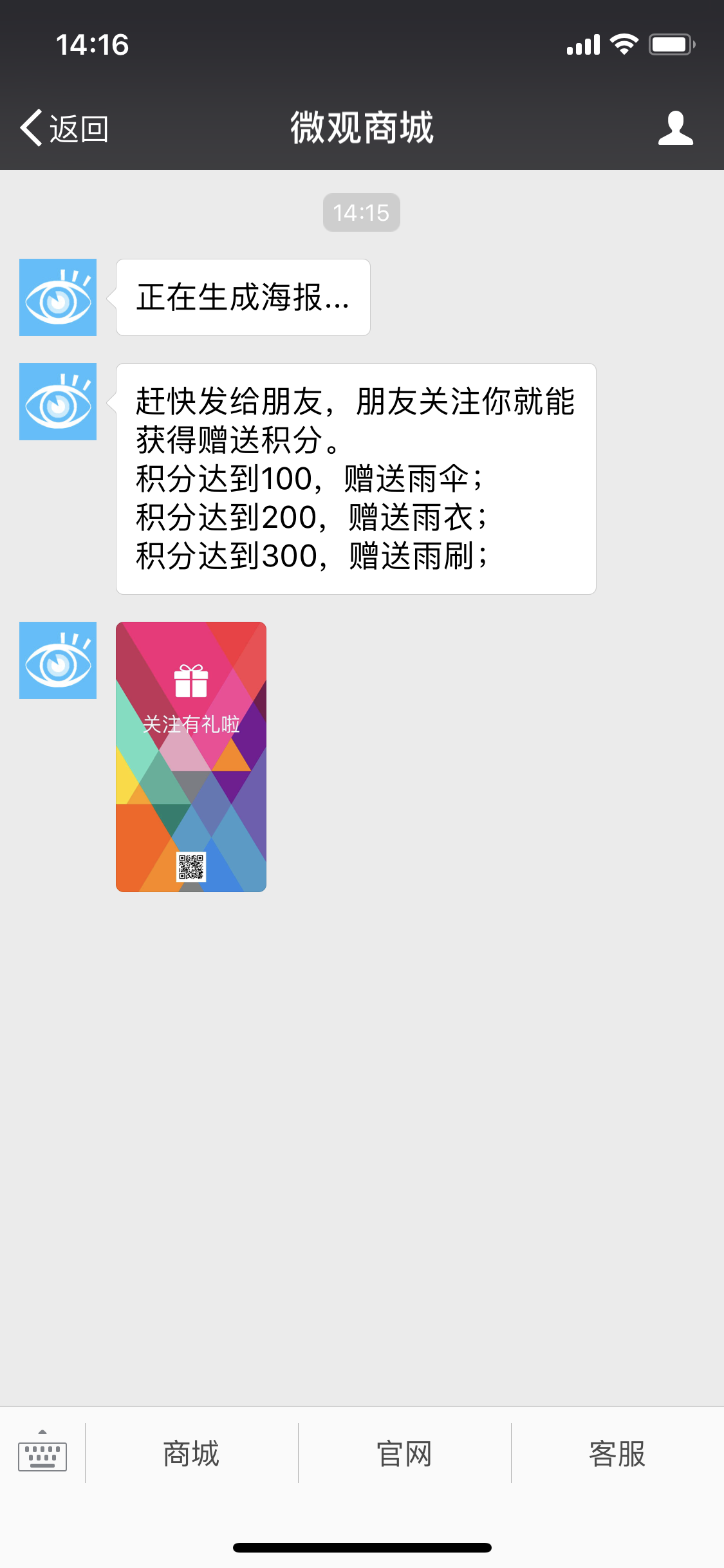Open the 关注有礼啦 poster image
This screenshot has width=724, height=1568.
pos(191,756)
